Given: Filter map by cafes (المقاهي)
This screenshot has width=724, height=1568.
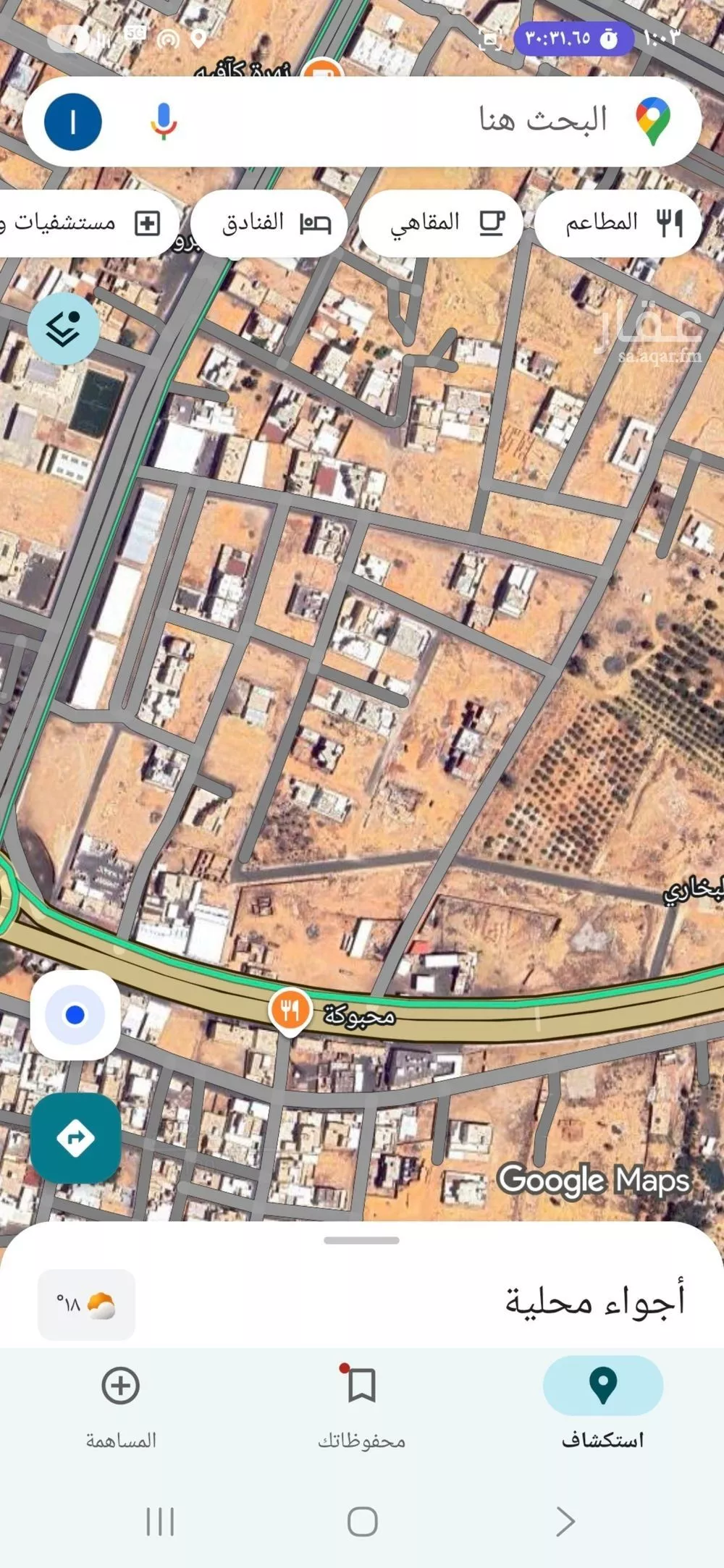Looking at the screenshot, I should pyautogui.click(x=441, y=222).
